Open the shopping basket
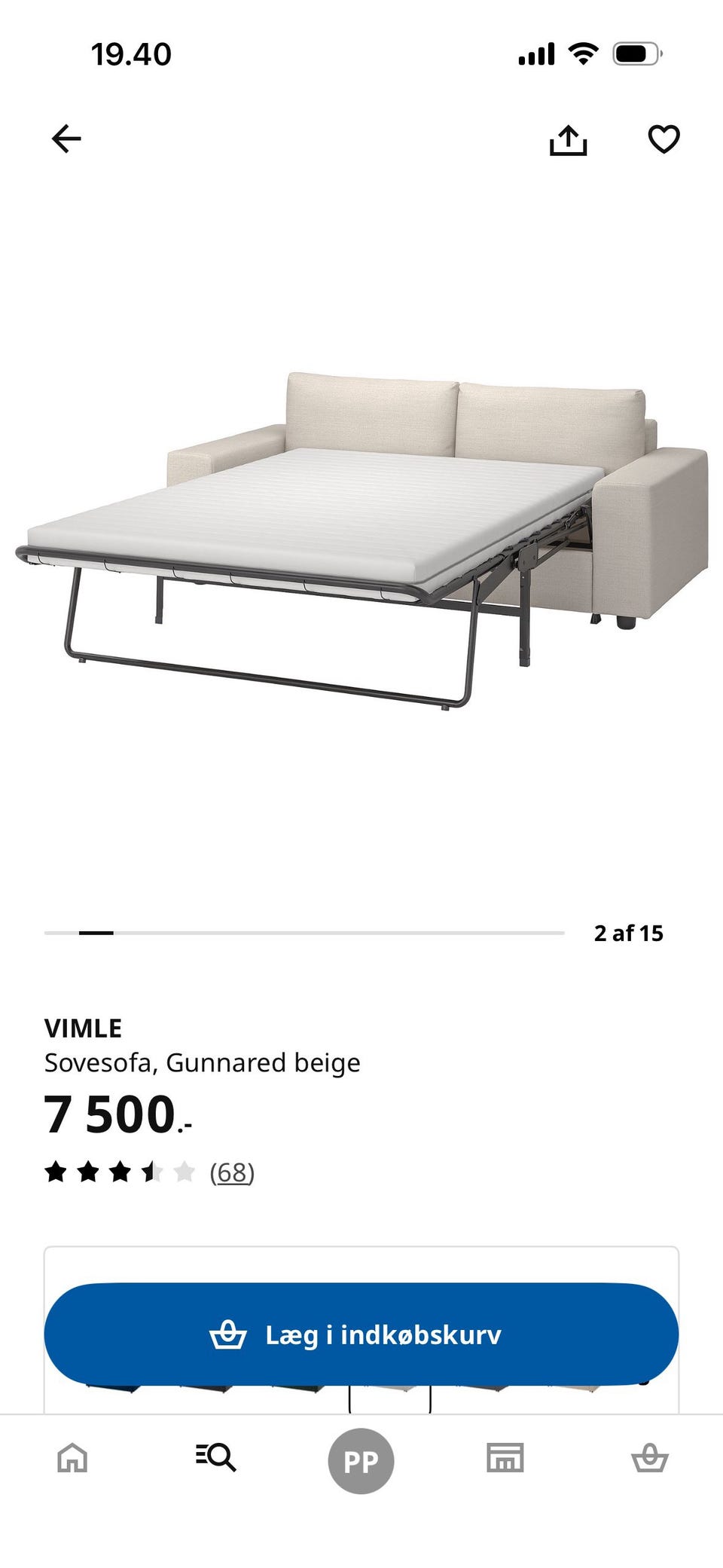The width and height of the screenshot is (723, 1568). coord(651,1459)
